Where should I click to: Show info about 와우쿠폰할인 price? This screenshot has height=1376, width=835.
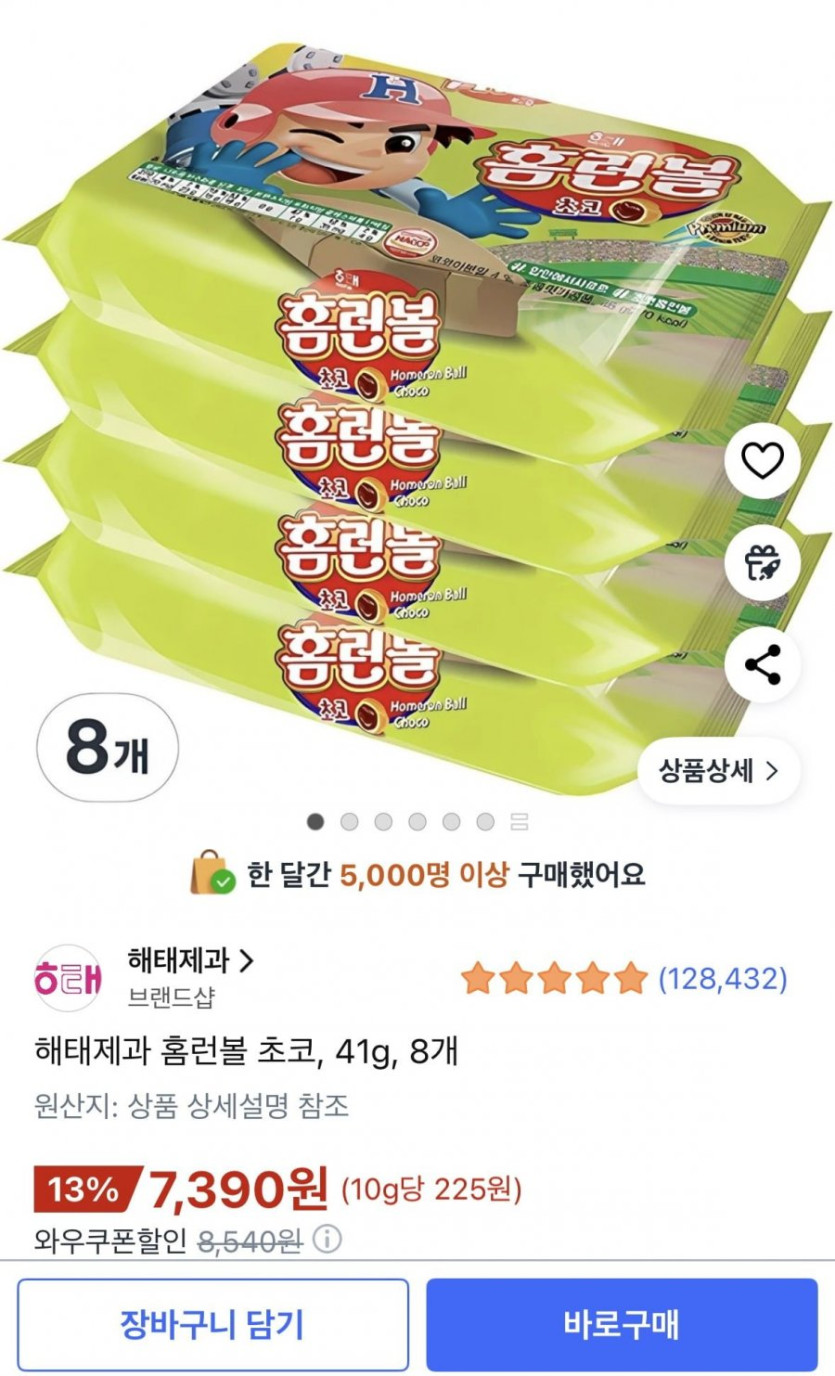(x=326, y=1241)
